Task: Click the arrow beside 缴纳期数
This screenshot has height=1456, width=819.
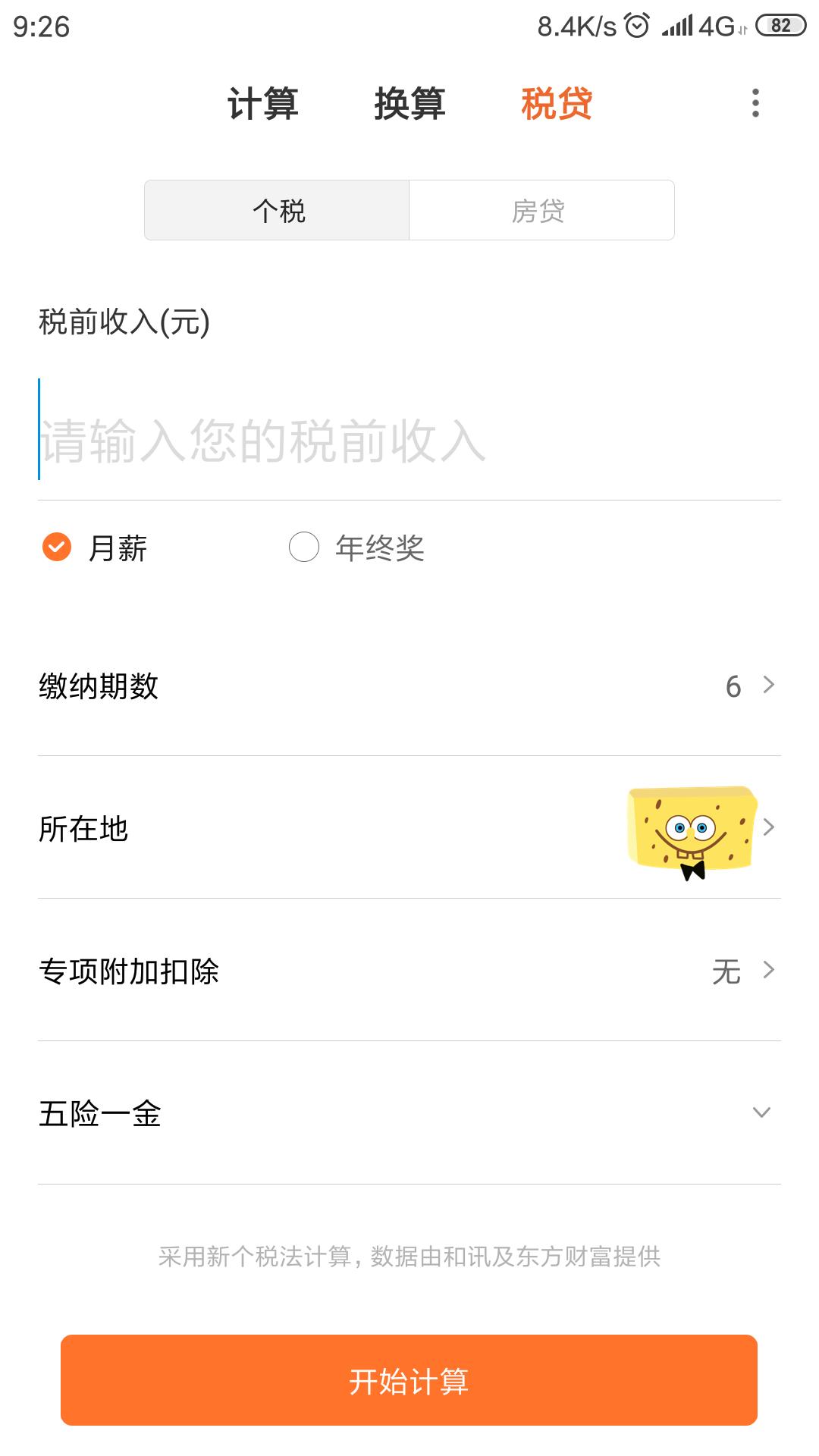Action: click(x=769, y=685)
